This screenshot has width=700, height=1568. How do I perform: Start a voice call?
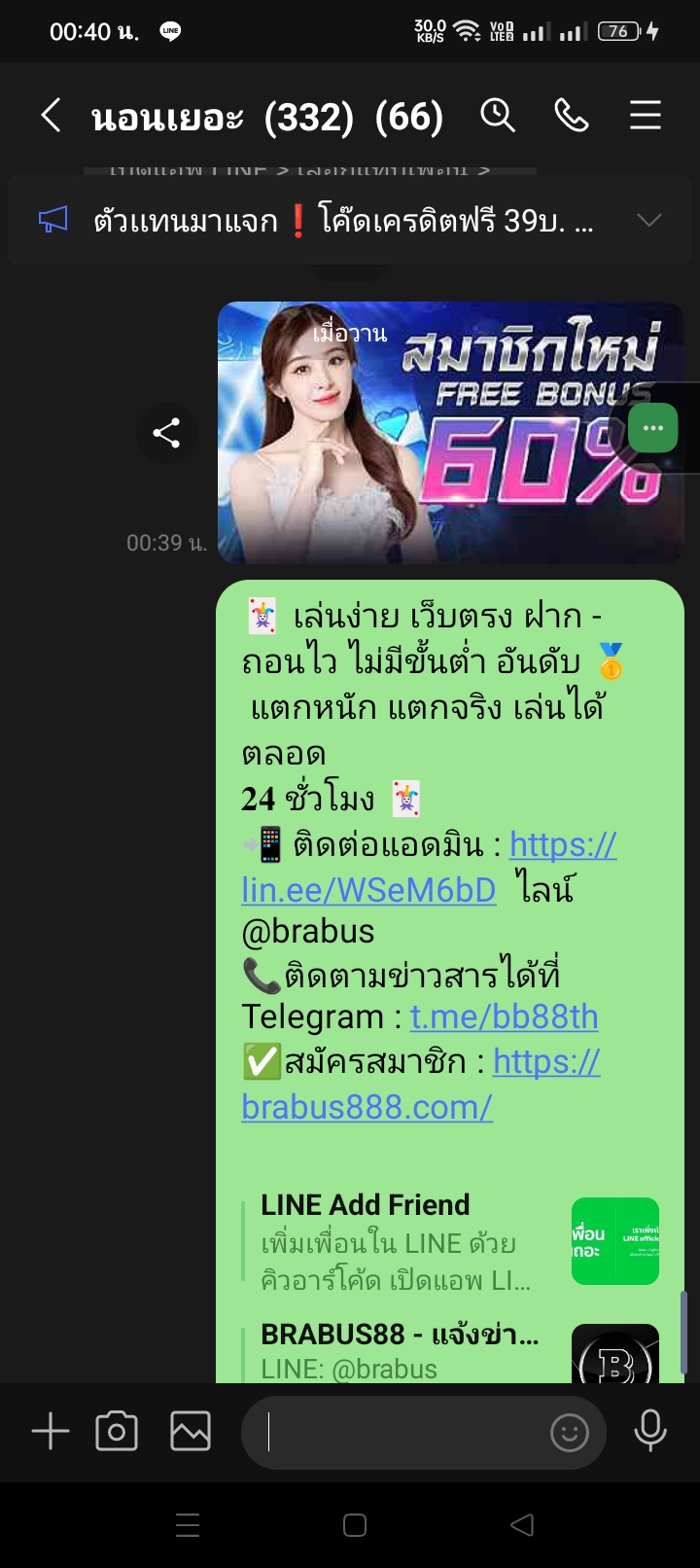571,116
